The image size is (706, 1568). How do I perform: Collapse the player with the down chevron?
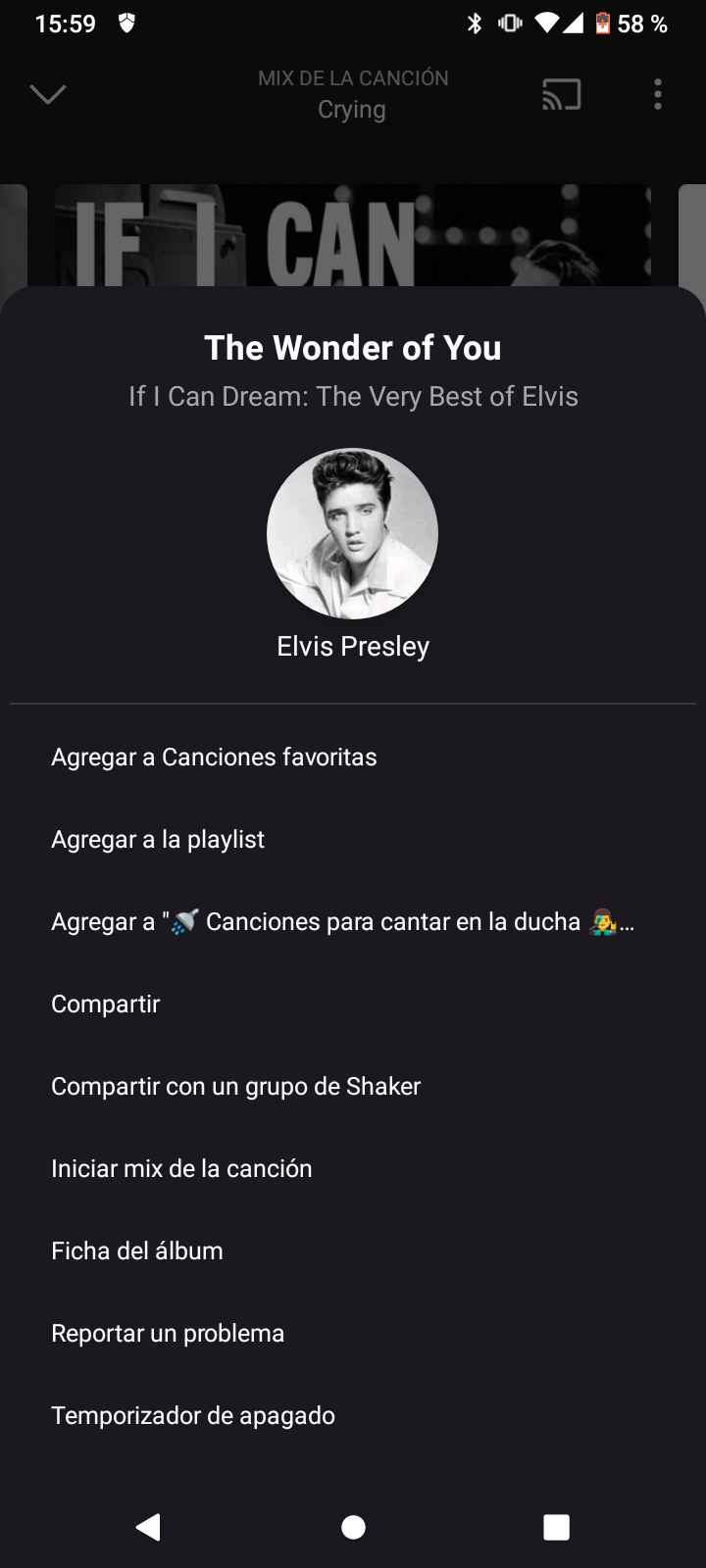(47, 94)
